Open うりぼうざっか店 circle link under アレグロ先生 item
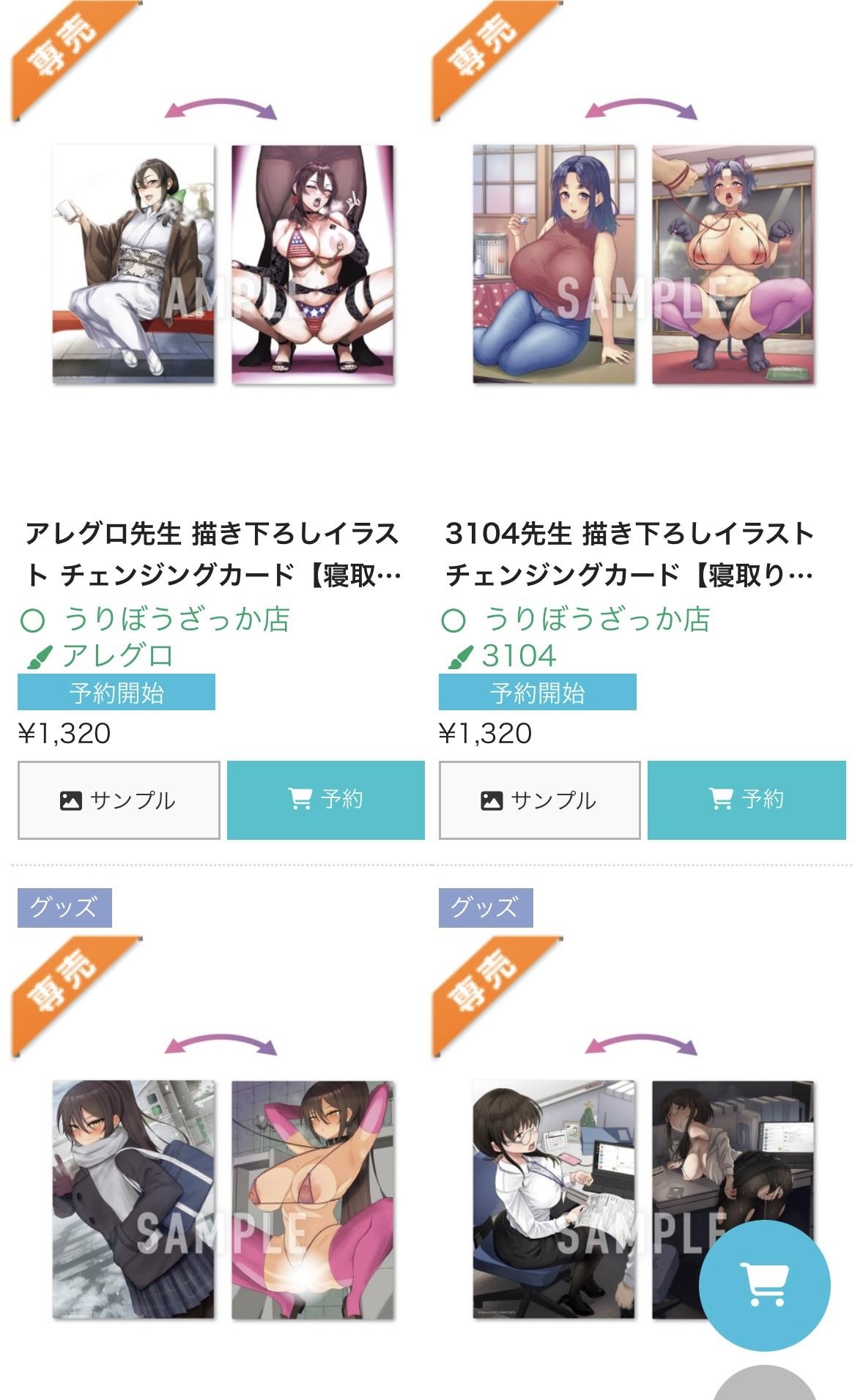 [x=176, y=619]
